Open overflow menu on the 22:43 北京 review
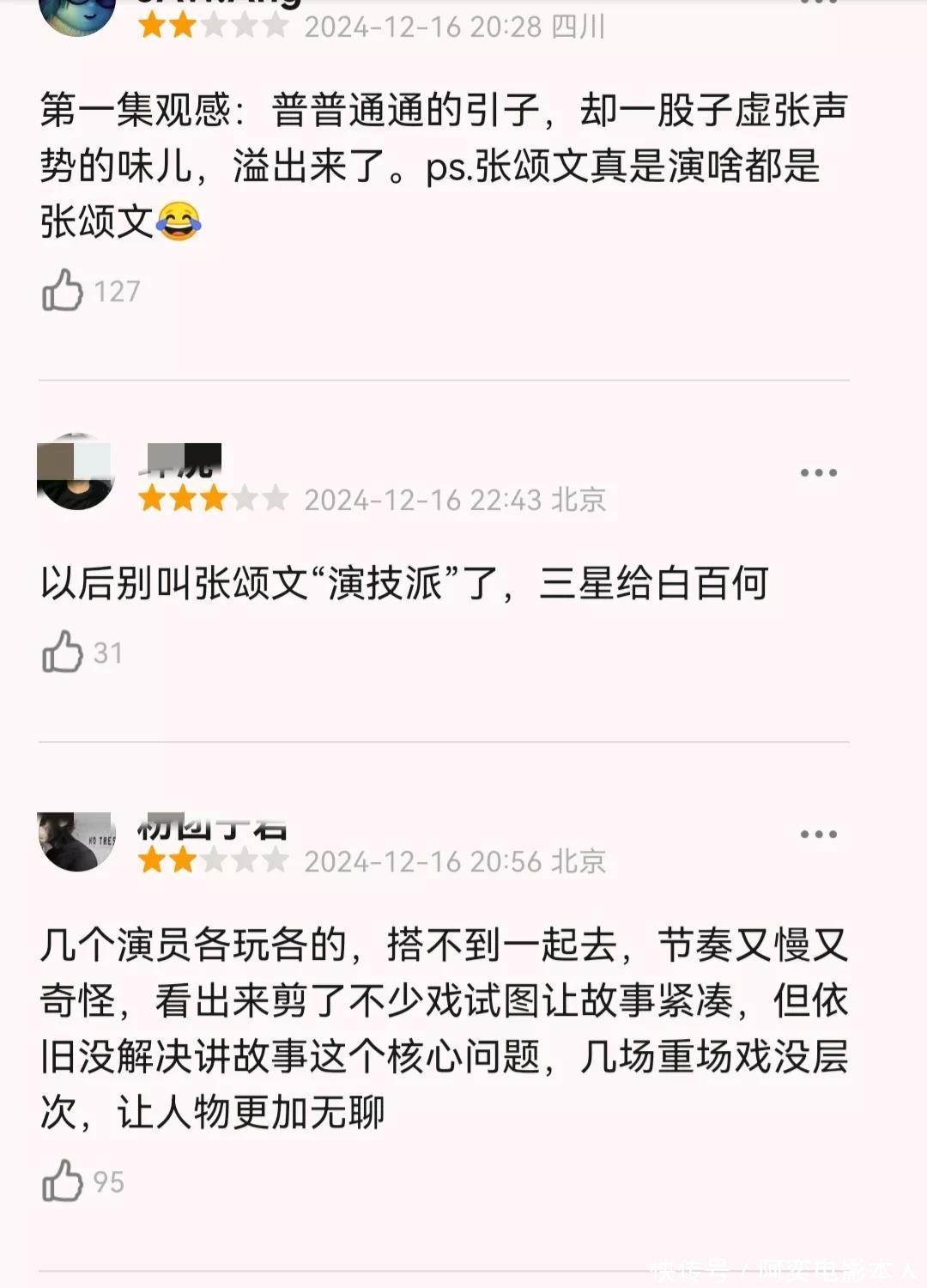The height and width of the screenshot is (1288, 927). pos(817,472)
